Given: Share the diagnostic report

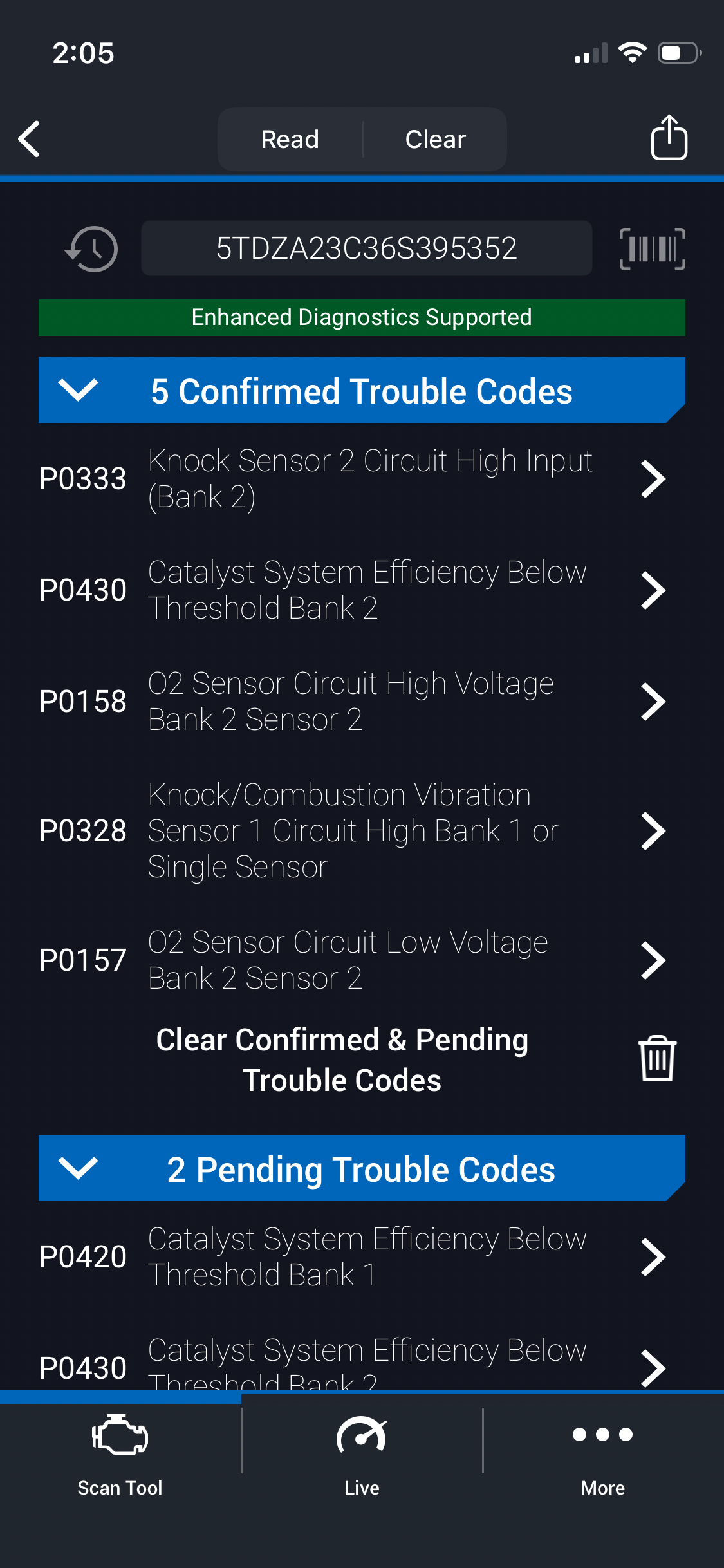Looking at the screenshot, I should click(669, 138).
